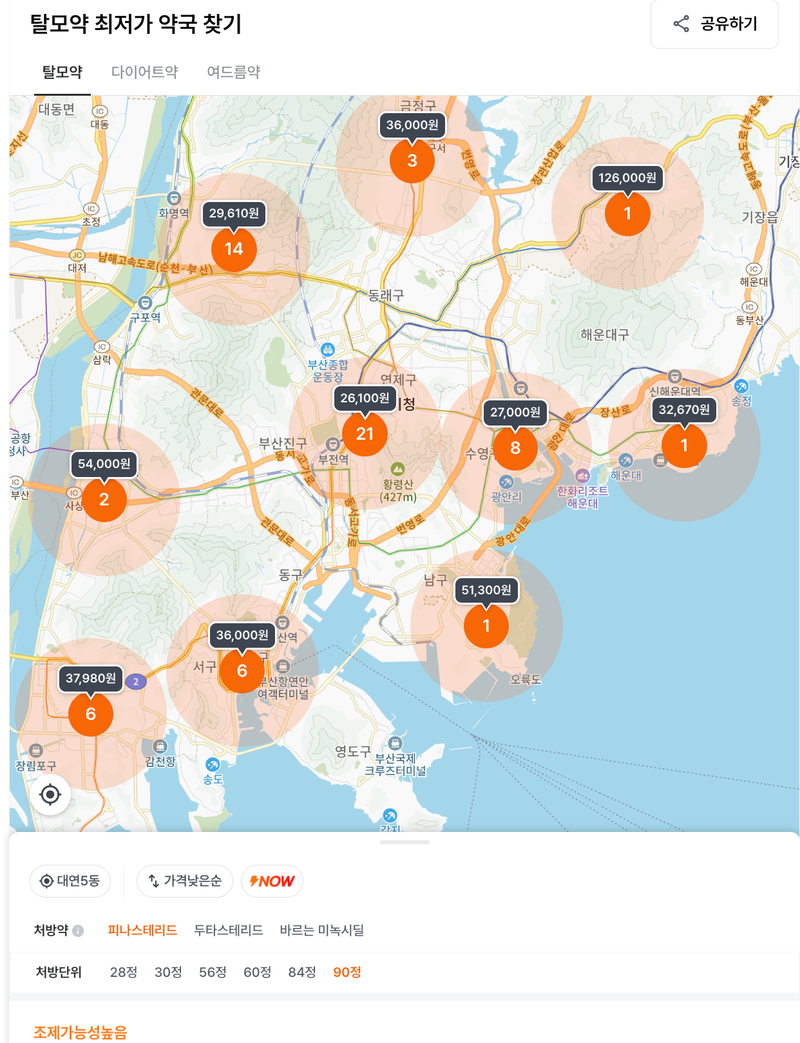Center map on my current location

[50, 795]
